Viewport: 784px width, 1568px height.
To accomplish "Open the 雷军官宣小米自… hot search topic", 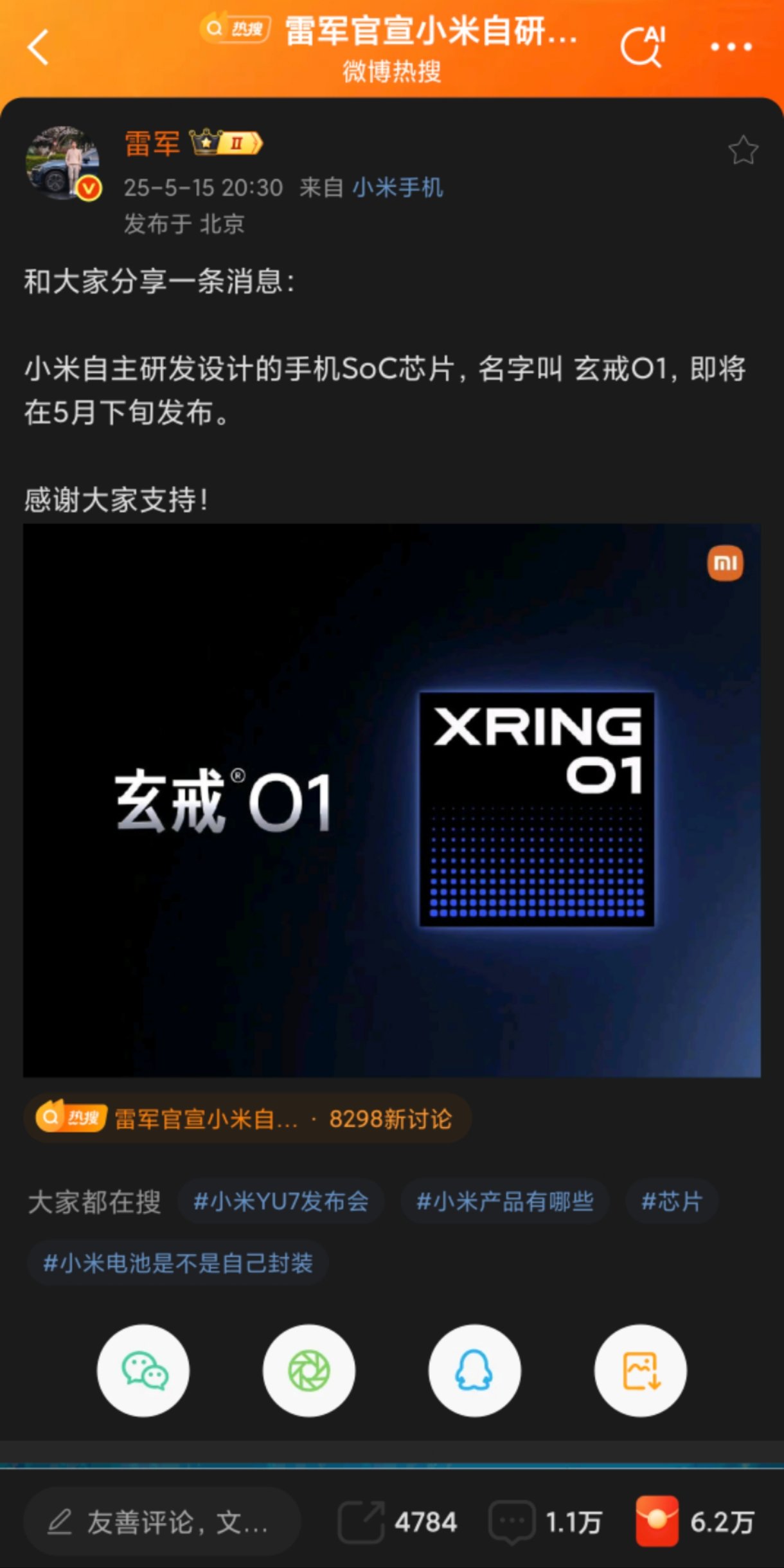I will 247,1119.
